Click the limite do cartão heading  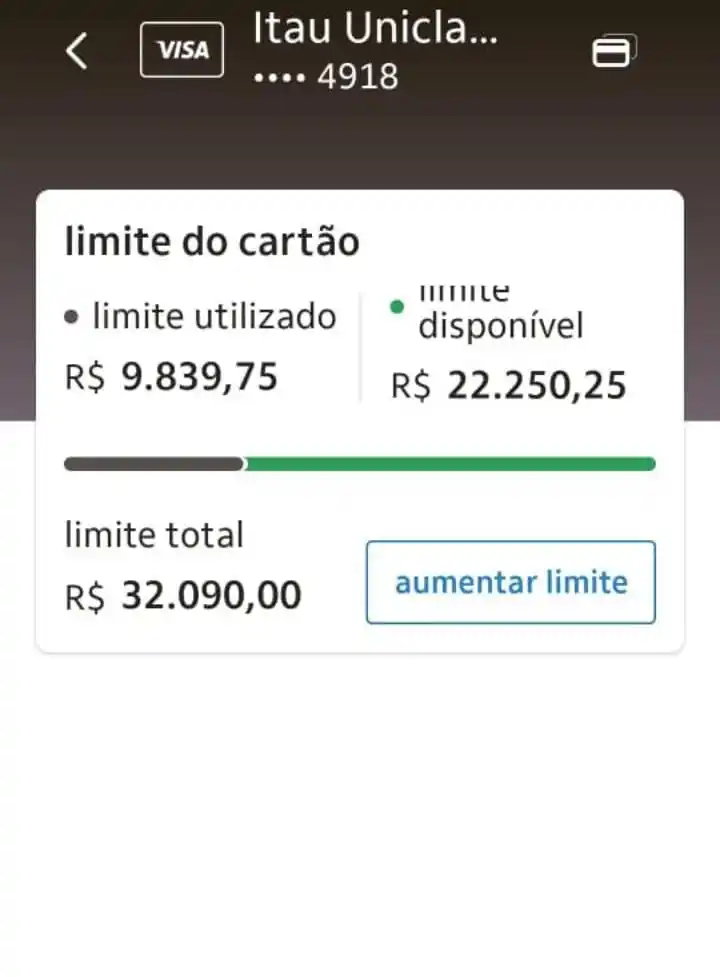click(x=213, y=241)
